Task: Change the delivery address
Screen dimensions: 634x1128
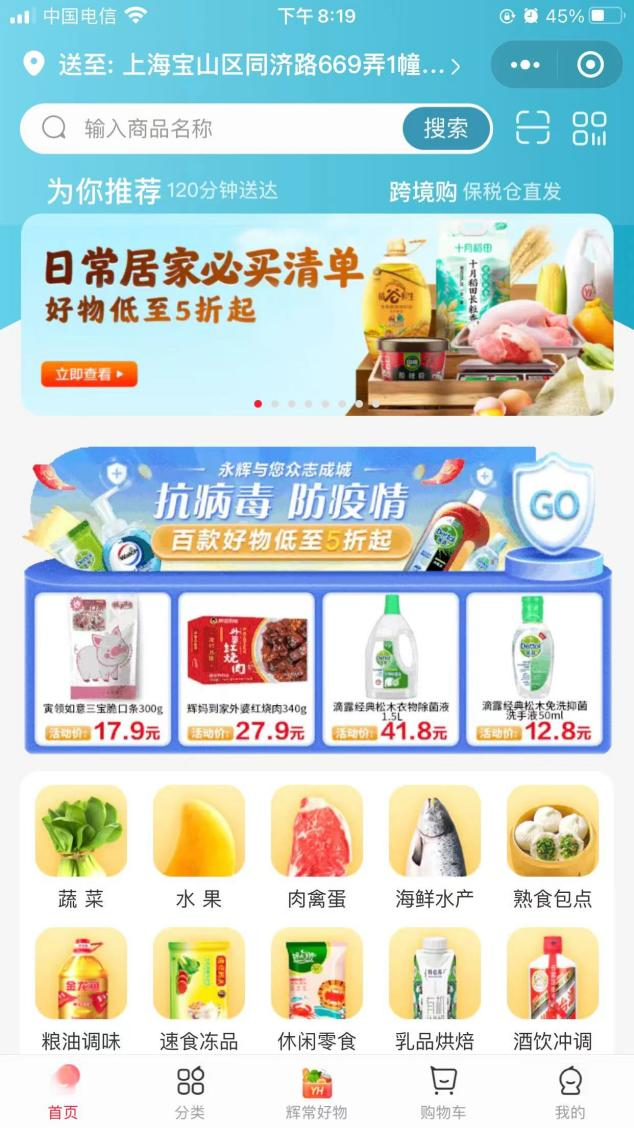Action: click(250, 66)
